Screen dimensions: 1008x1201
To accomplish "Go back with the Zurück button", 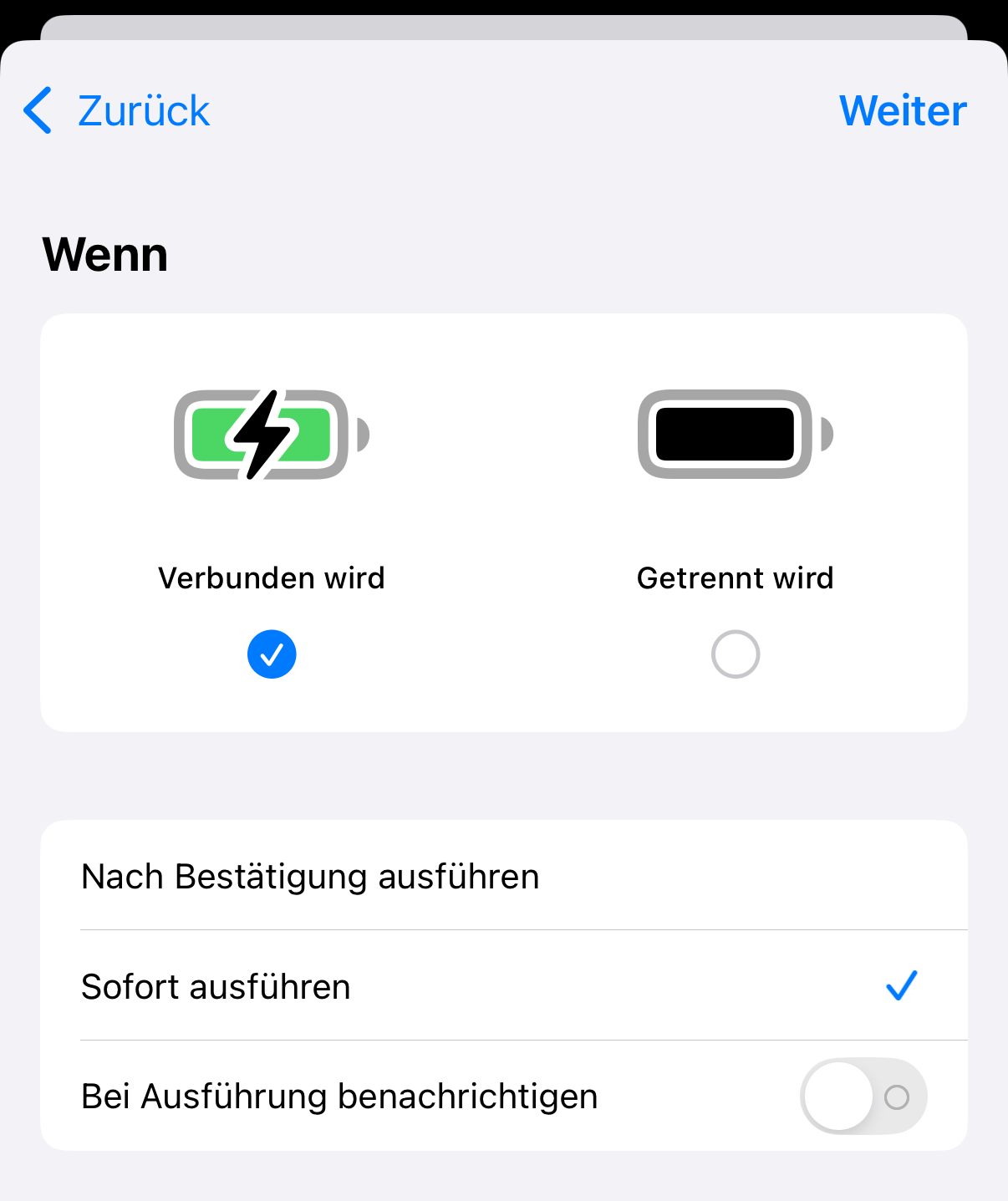I will click(x=117, y=110).
